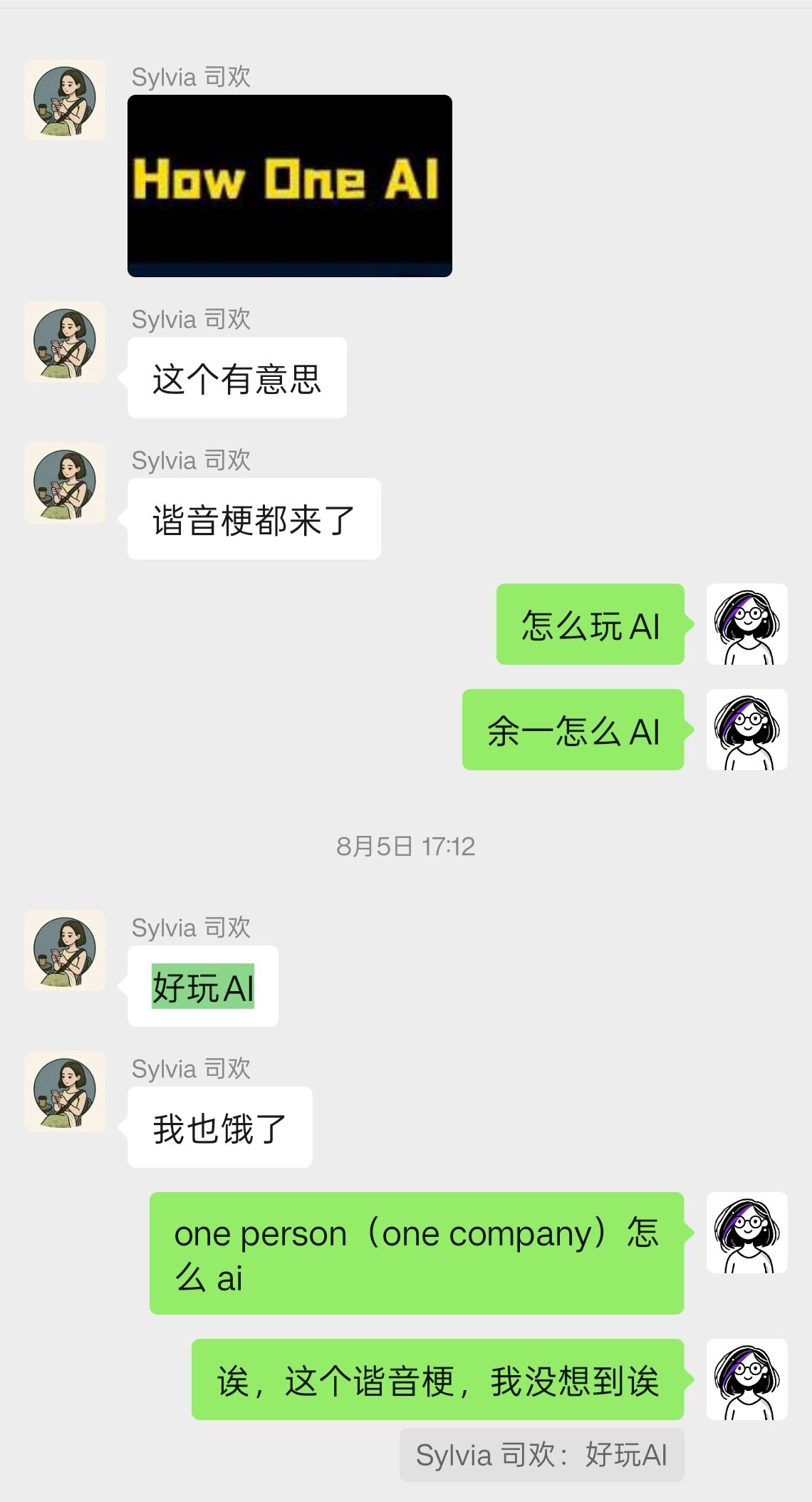The image size is (812, 1502).
Task: Tap your avatar beside the 怎么玩 AI message
Action: pos(746,624)
